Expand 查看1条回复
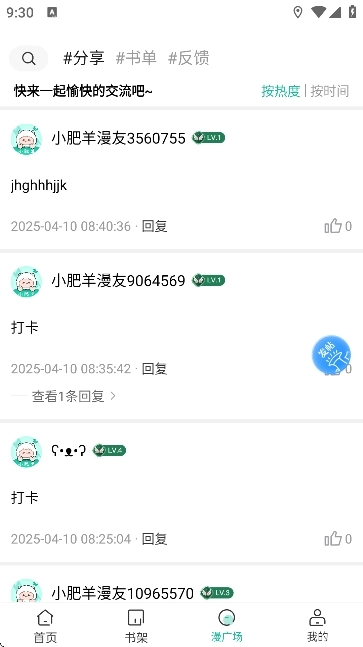 [x=73, y=397]
